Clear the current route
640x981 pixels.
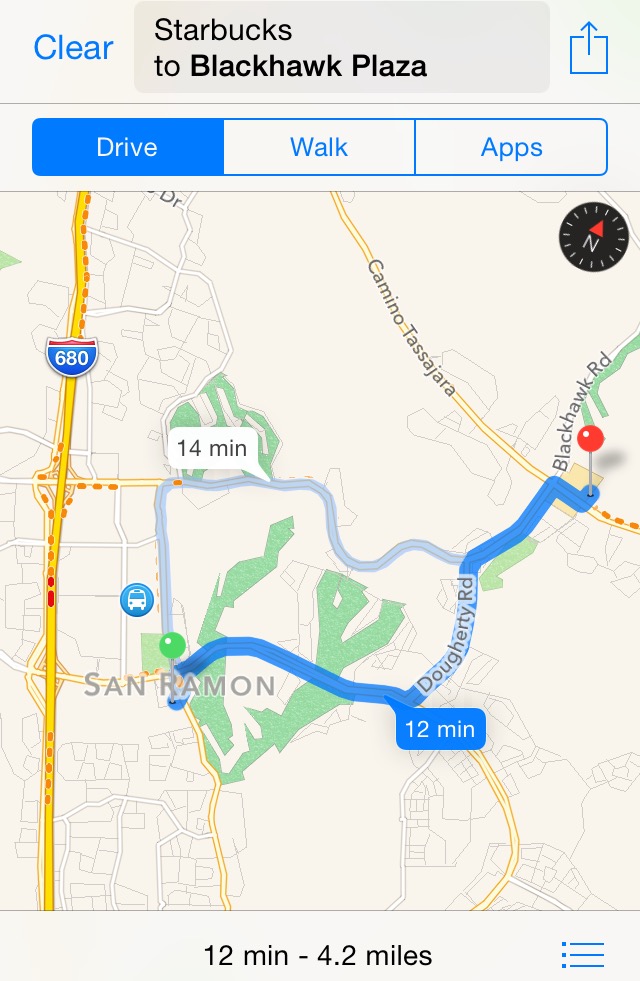pos(73,48)
